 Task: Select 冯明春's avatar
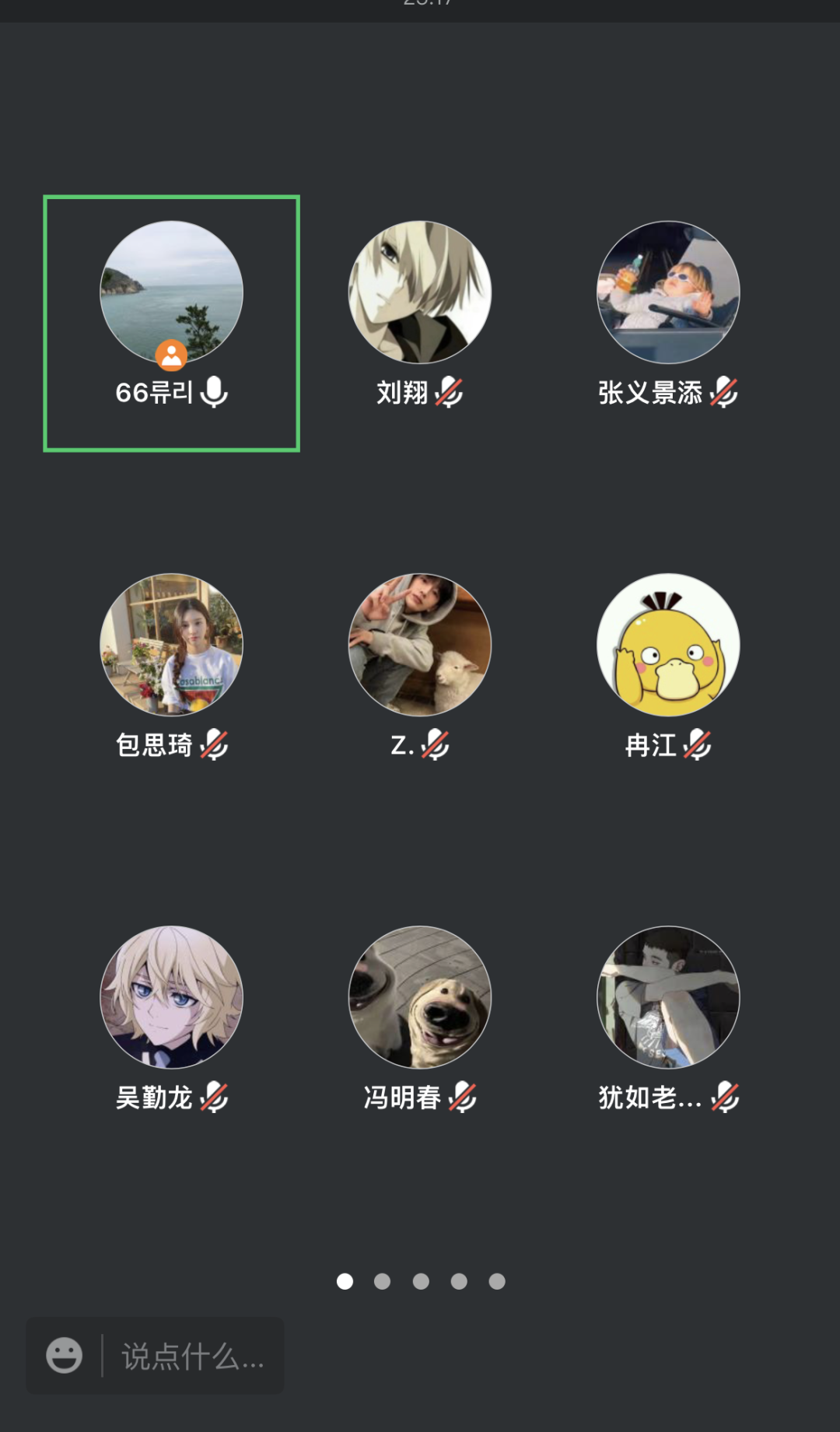tap(419, 997)
